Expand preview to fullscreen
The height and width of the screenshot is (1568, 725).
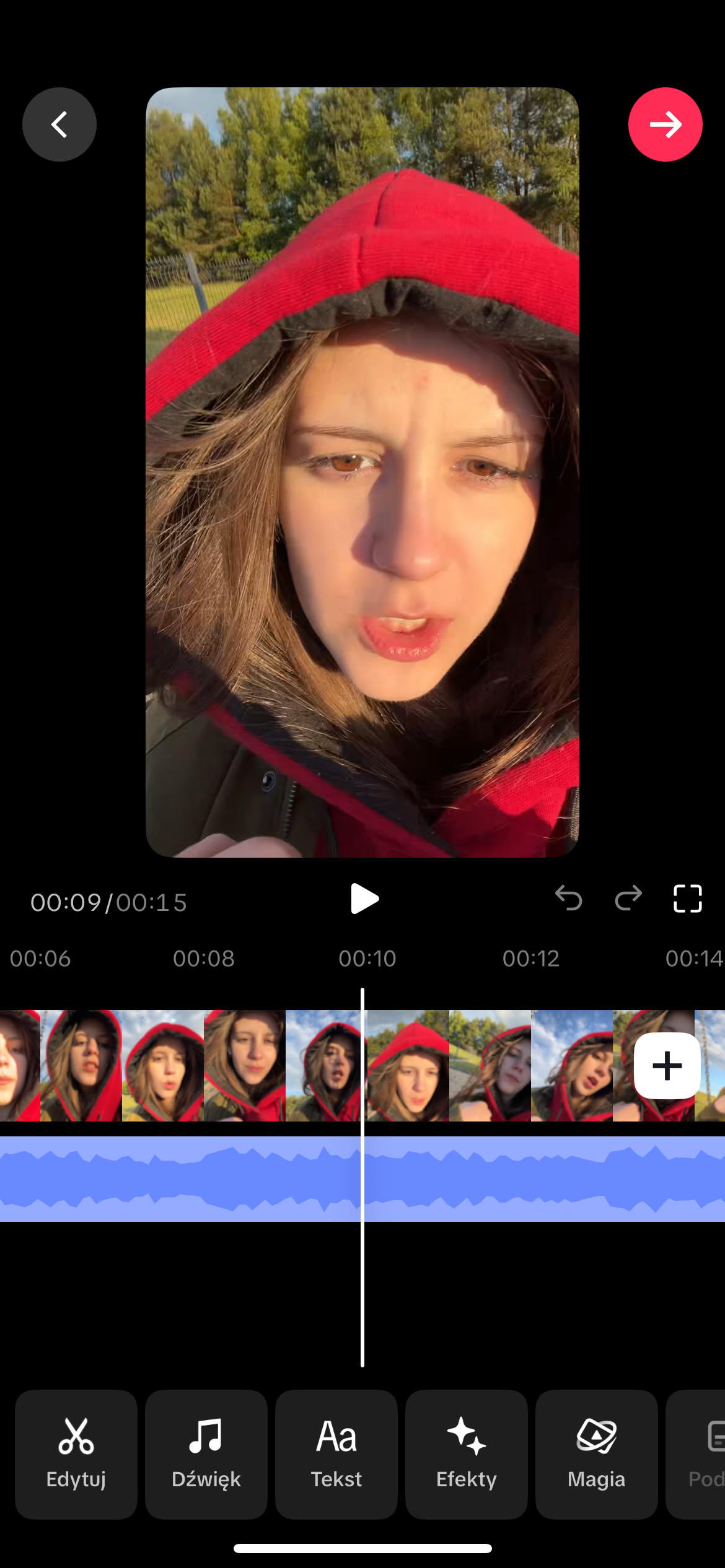687,898
